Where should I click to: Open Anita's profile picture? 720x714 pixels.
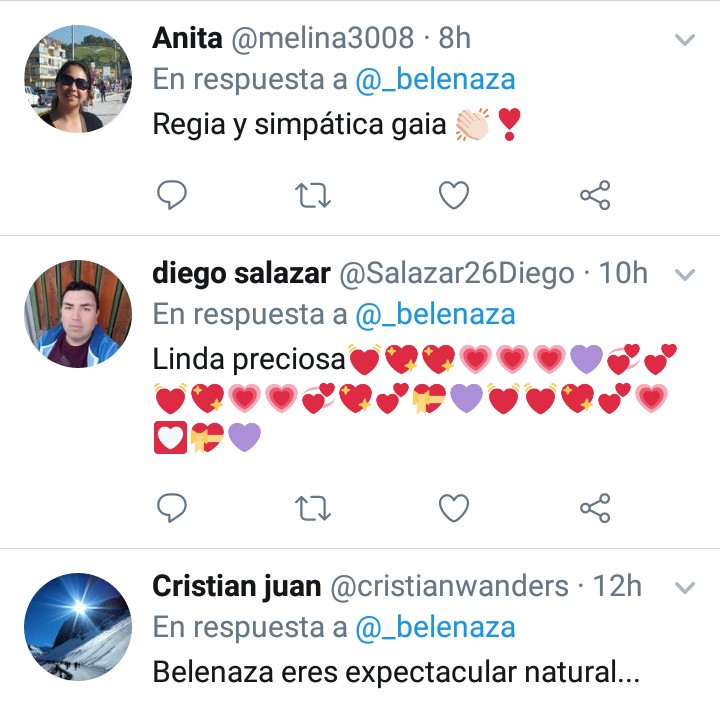[x=77, y=79]
